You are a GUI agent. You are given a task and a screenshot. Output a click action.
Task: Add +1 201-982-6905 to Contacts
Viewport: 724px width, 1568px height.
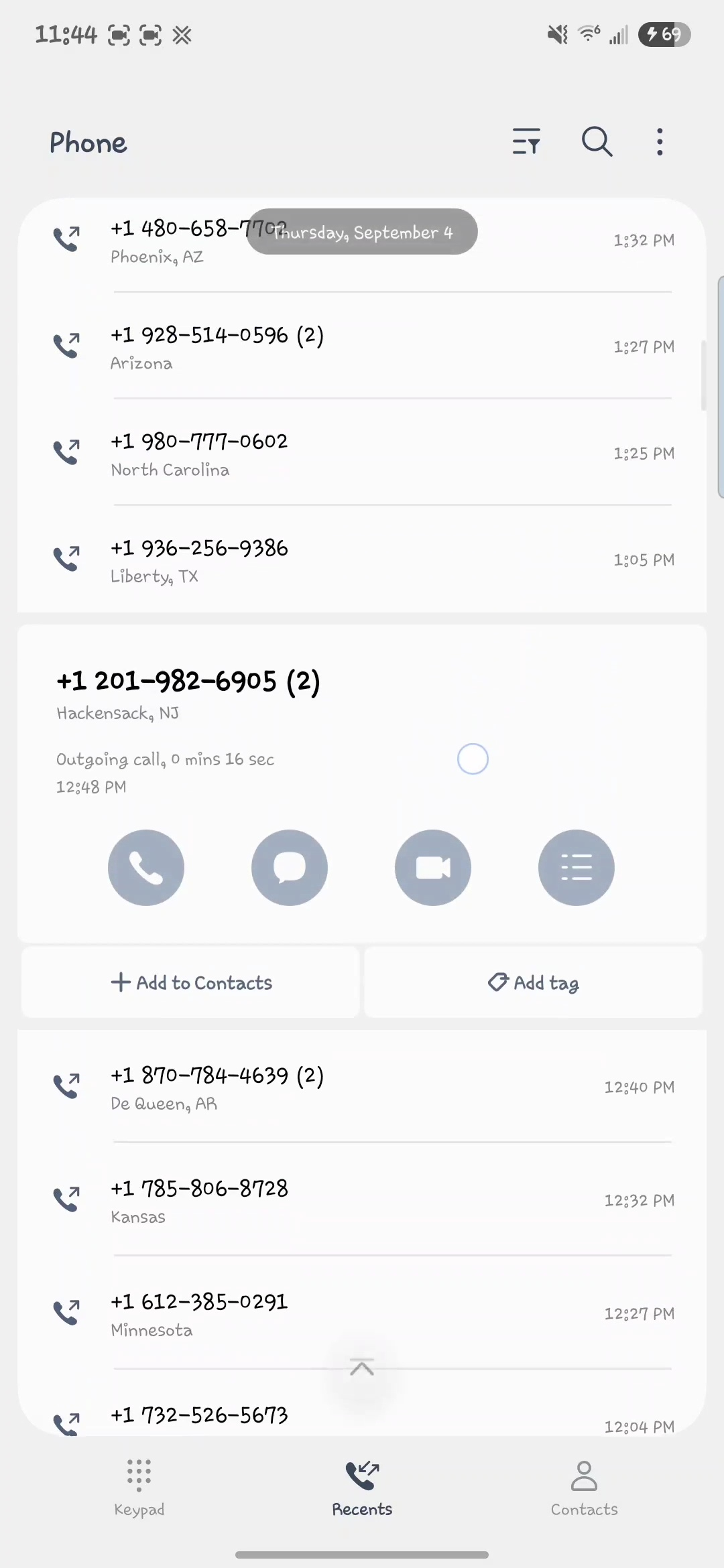click(x=191, y=983)
